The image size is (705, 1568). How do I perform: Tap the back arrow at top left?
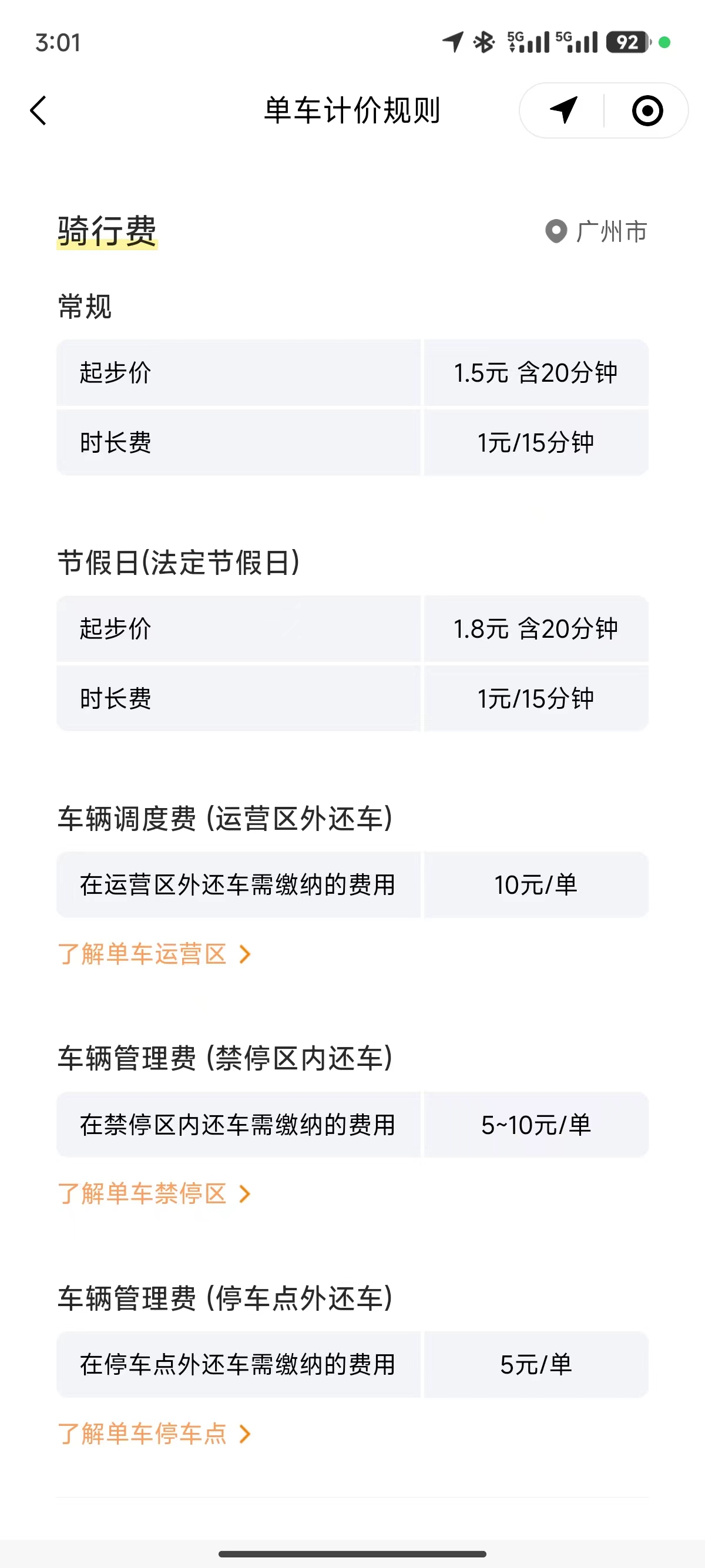(38, 110)
